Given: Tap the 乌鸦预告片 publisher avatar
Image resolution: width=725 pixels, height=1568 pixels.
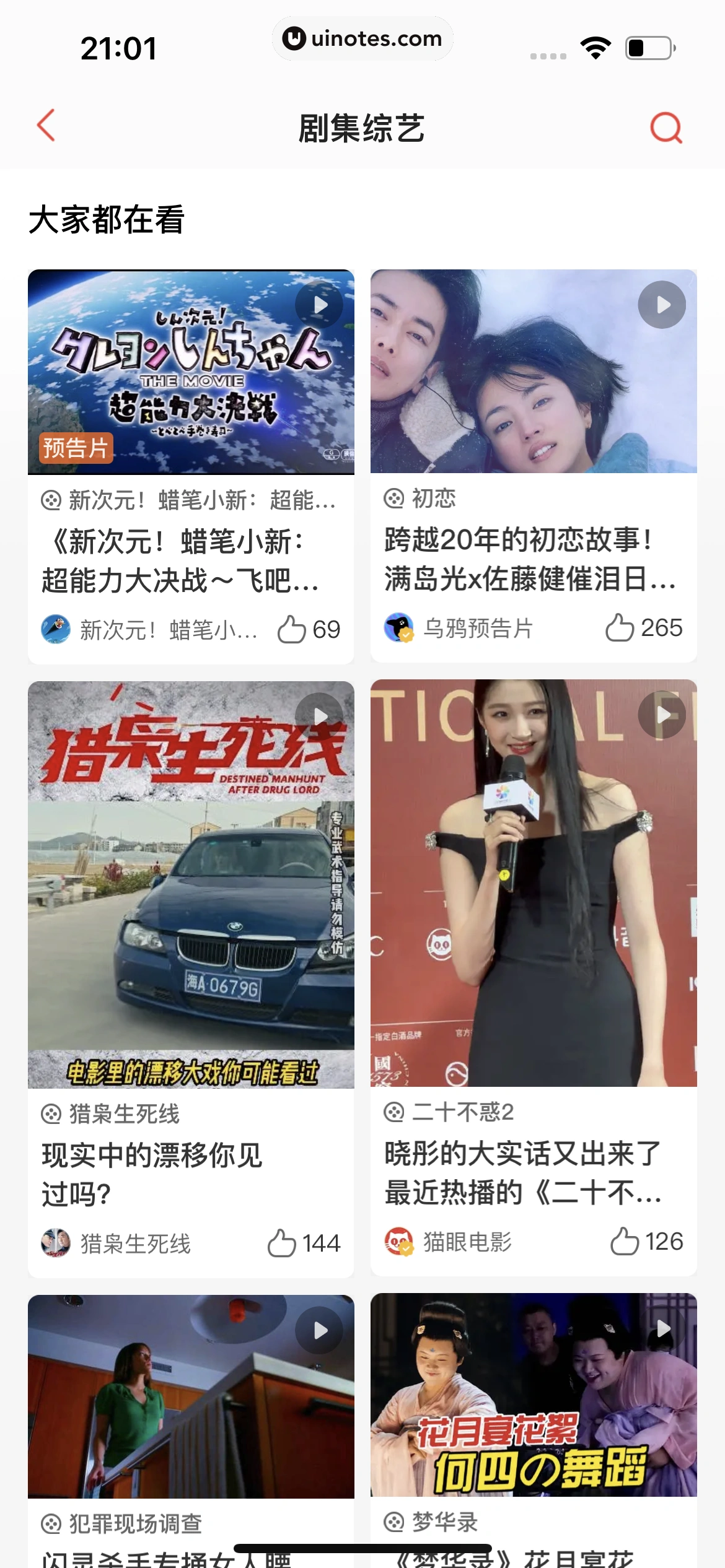Looking at the screenshot, I should pos(398,628).
